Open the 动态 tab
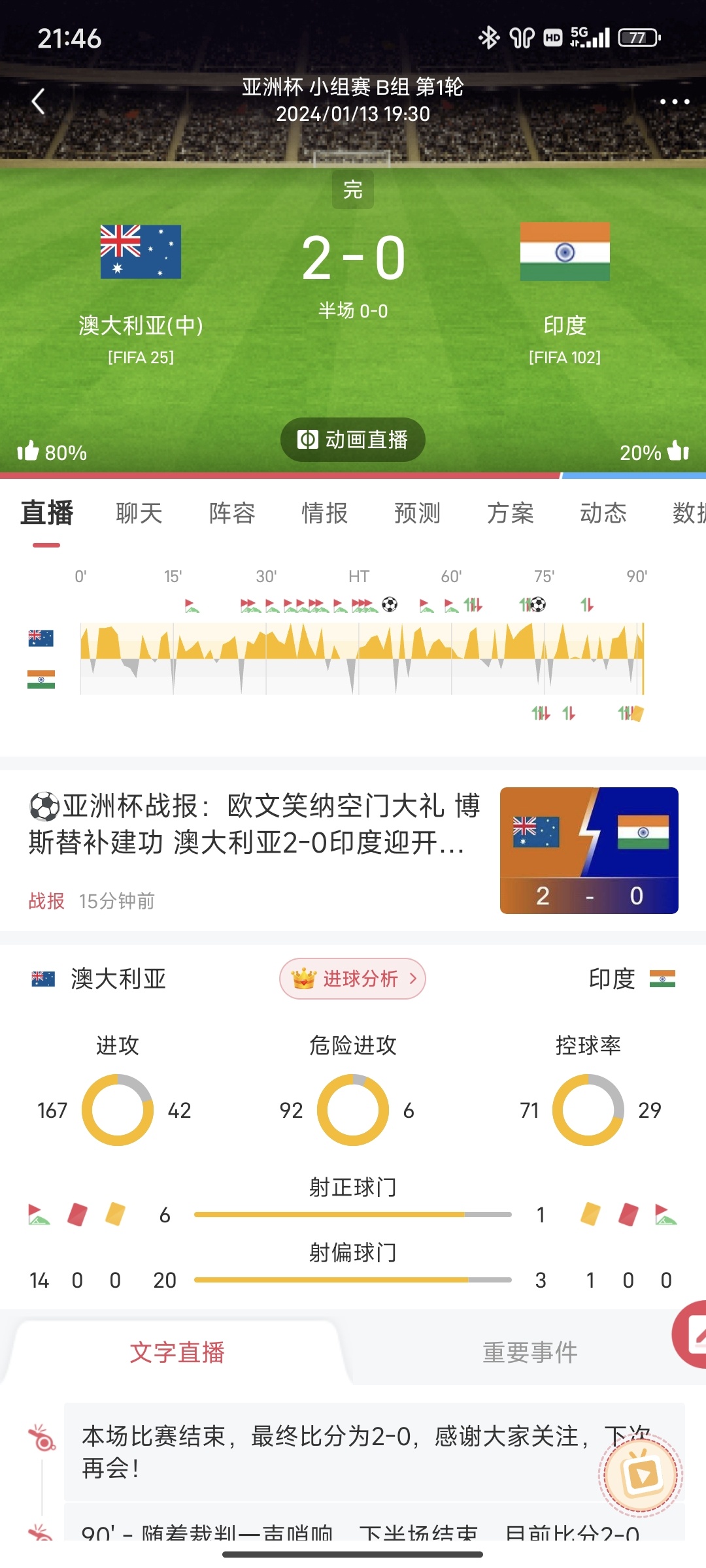 (x=603, y=514)
